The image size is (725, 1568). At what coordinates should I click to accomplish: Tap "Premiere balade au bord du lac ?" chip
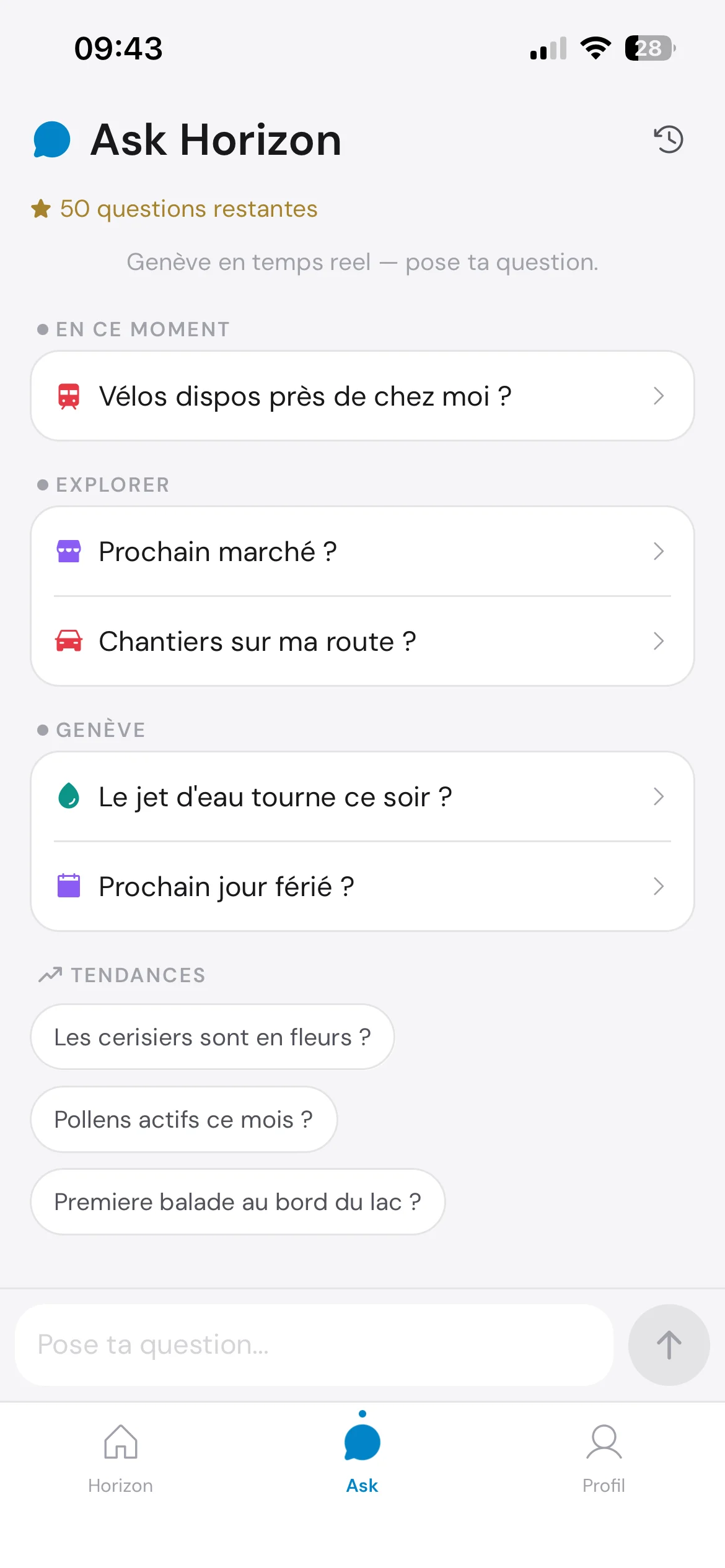238,1202
